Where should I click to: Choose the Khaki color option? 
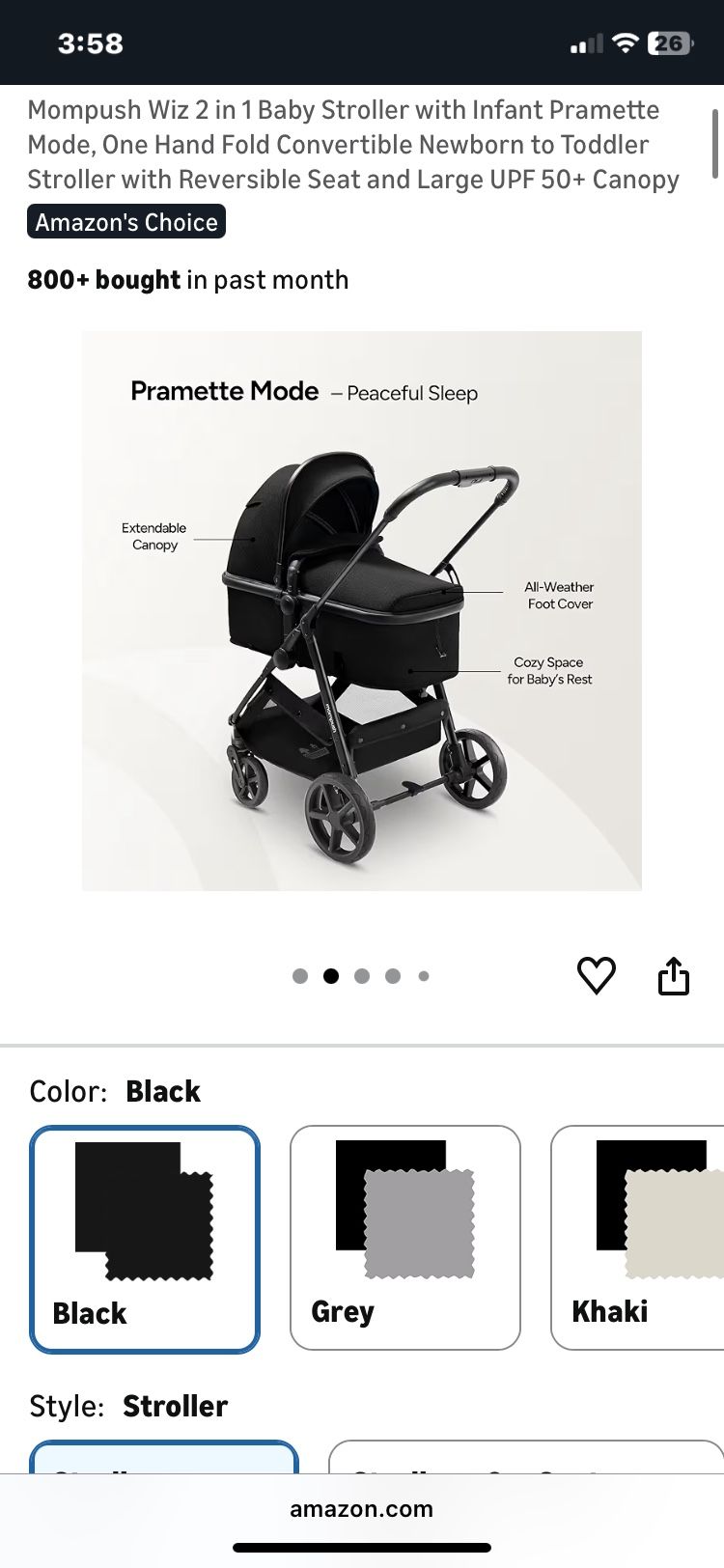point(638,1238)
